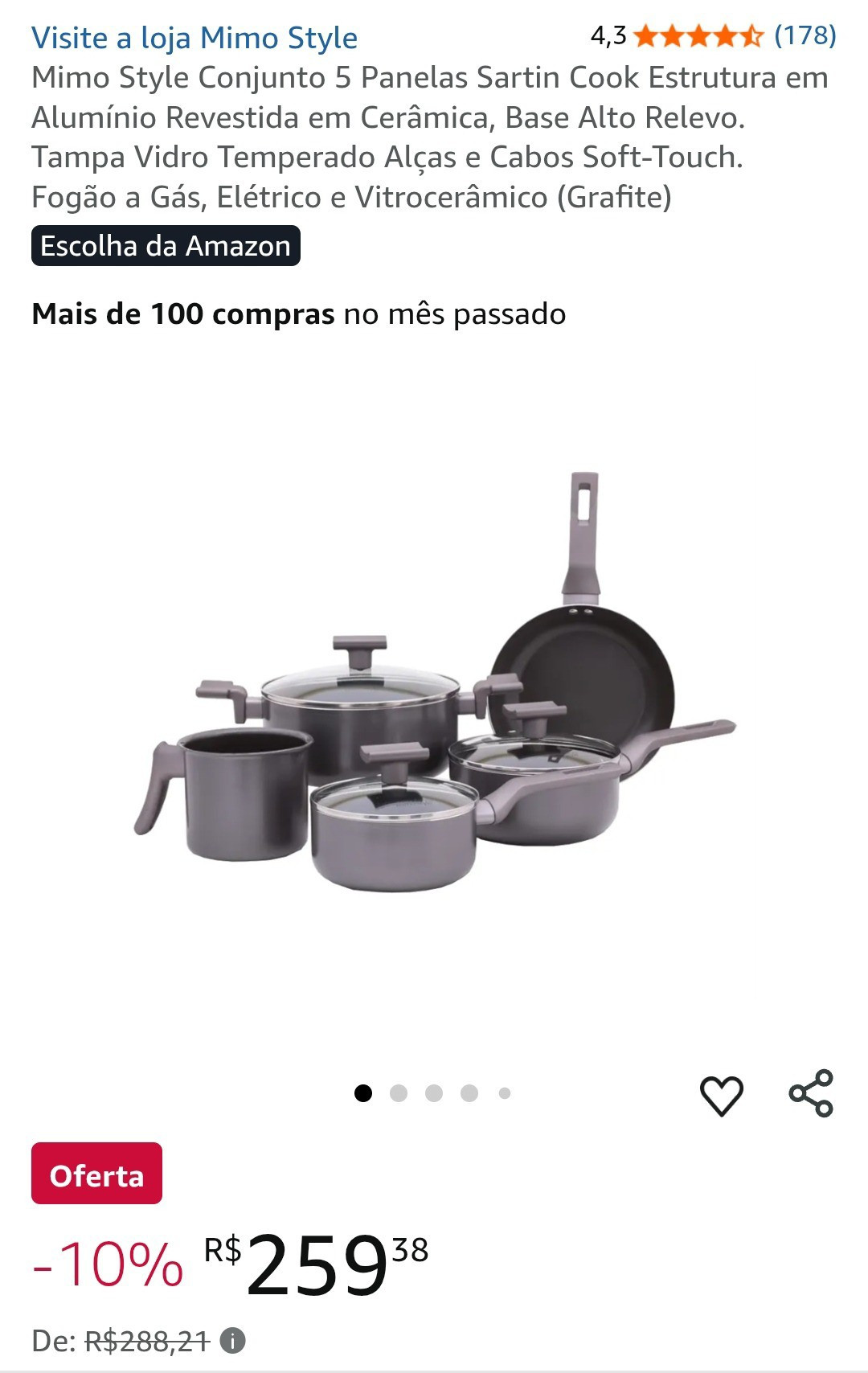The height and width of the screenshot is (1373, 868).
Task: Click the Mimo Style product title text
Action: (x=402, y=137)
